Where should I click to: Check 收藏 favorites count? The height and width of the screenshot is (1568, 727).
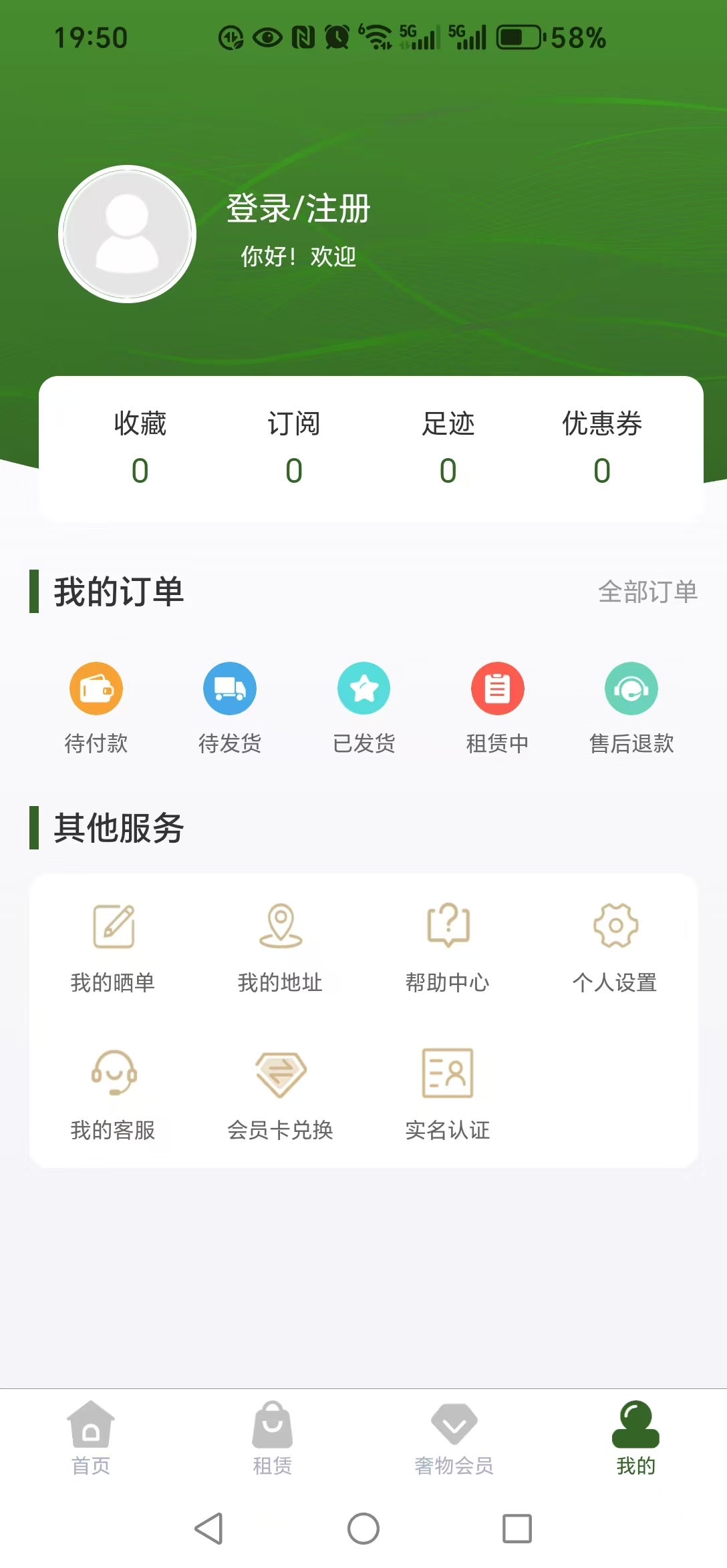tap(139, 447)
